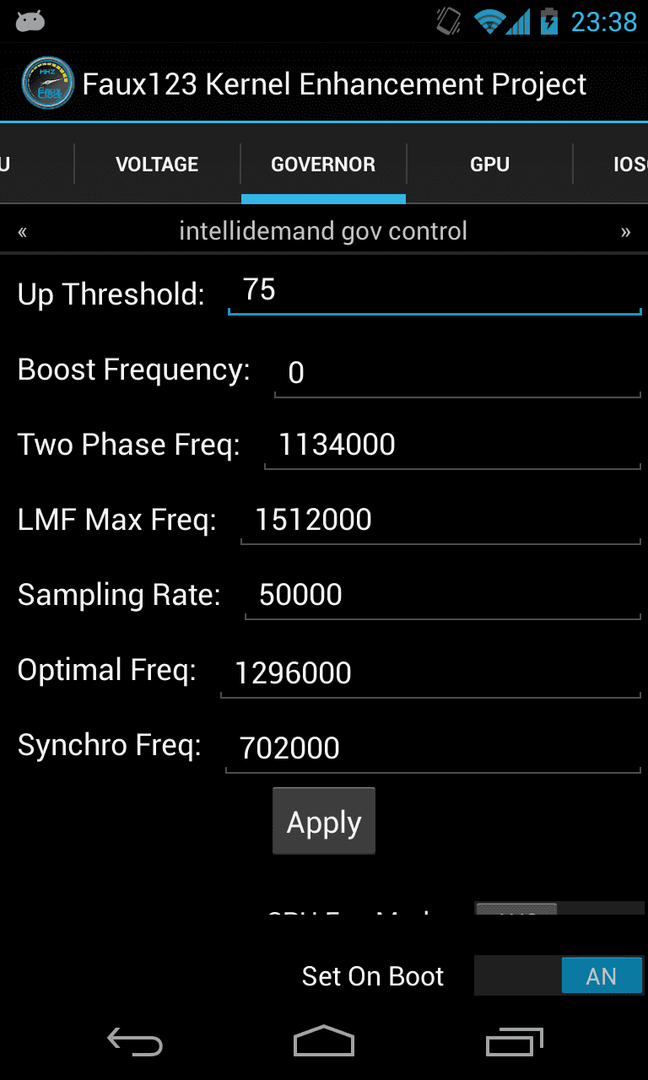Edit the Synchro Freq value

433,748
